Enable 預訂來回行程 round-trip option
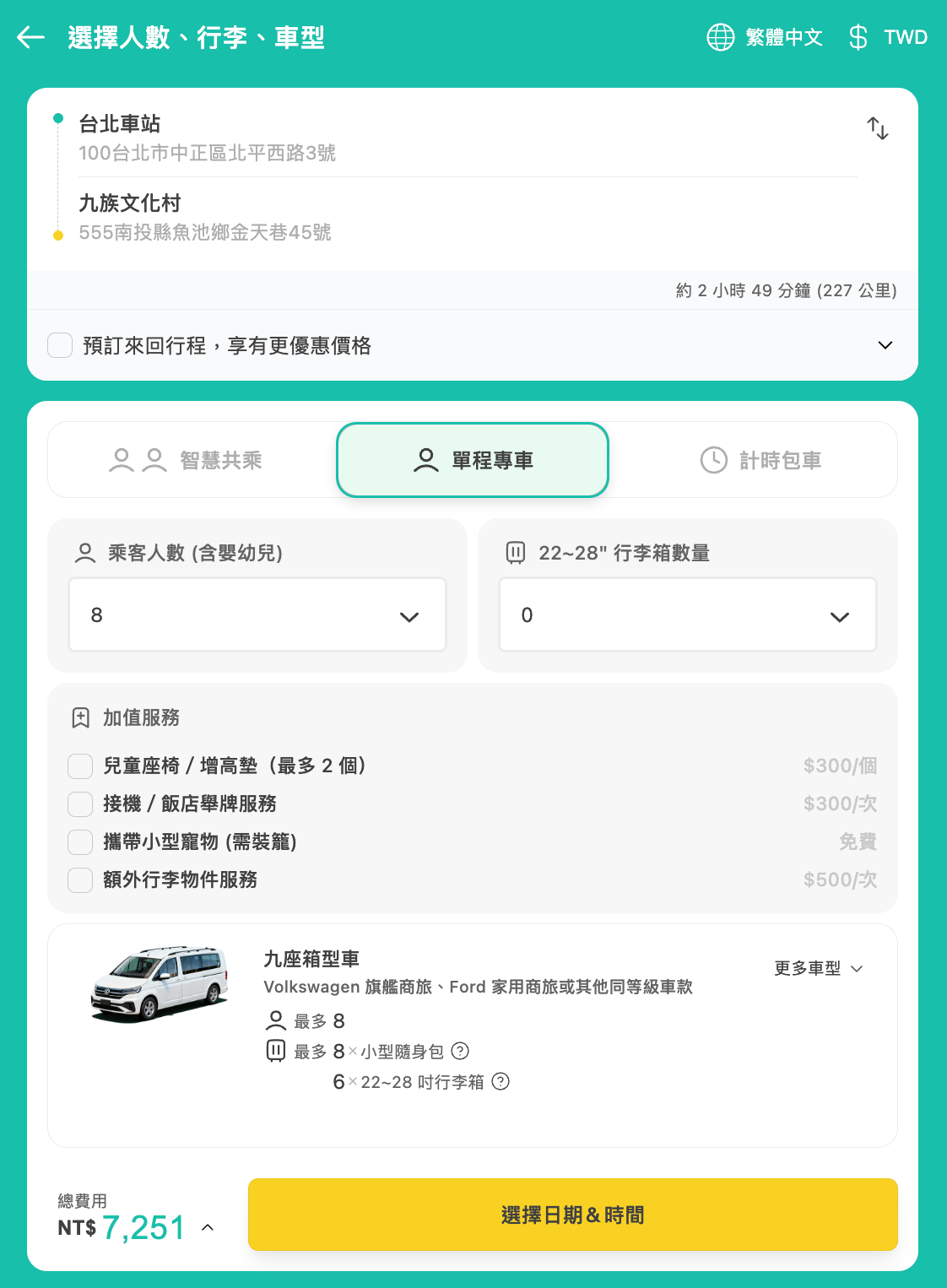 [x=60, y=345]
